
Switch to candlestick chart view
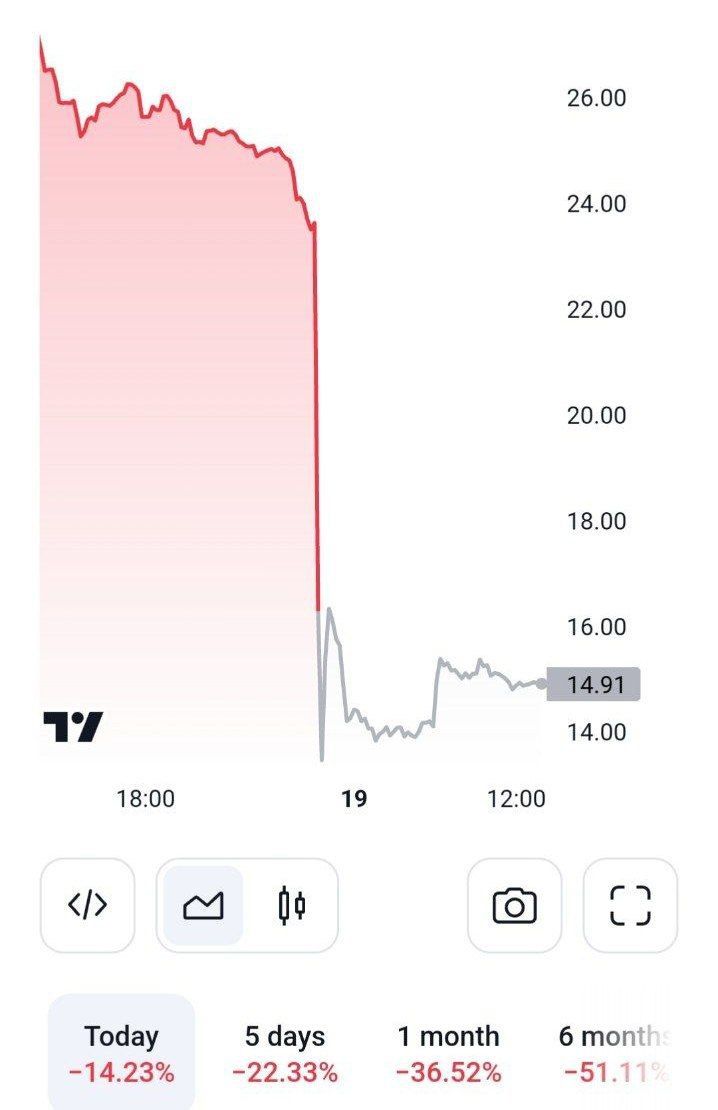[292, 905]
